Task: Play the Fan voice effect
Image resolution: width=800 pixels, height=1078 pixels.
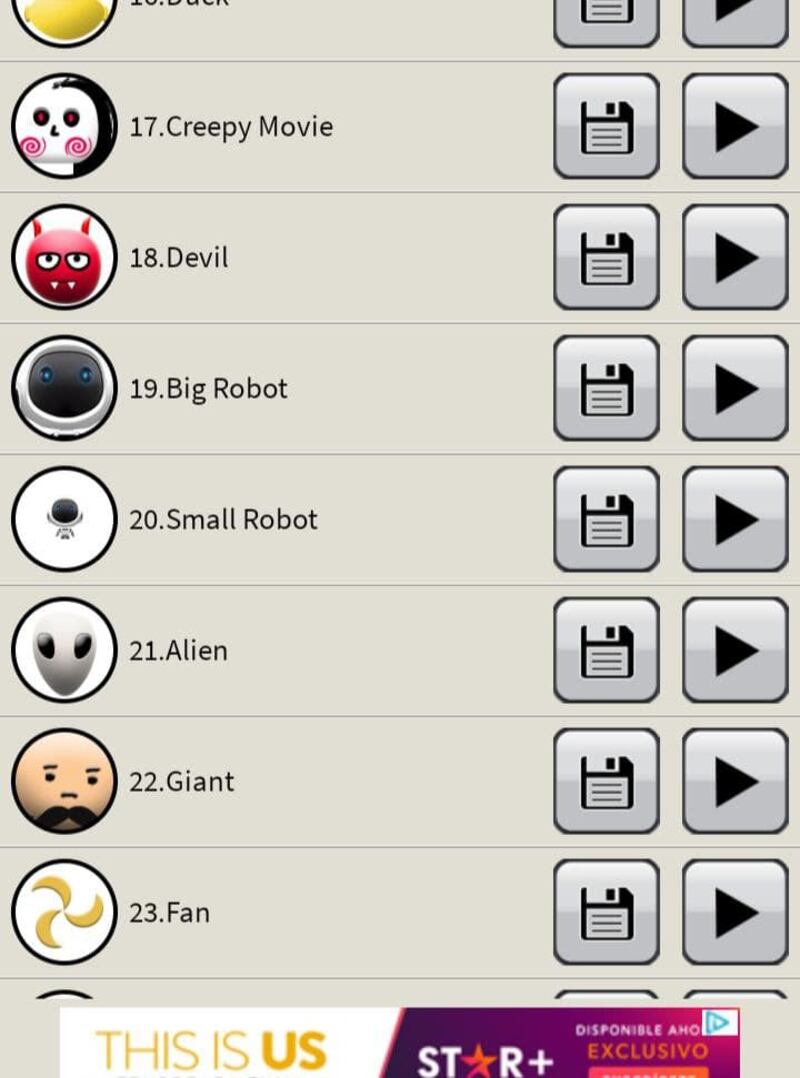Action: pyautogui.click(x=735, y=912)
